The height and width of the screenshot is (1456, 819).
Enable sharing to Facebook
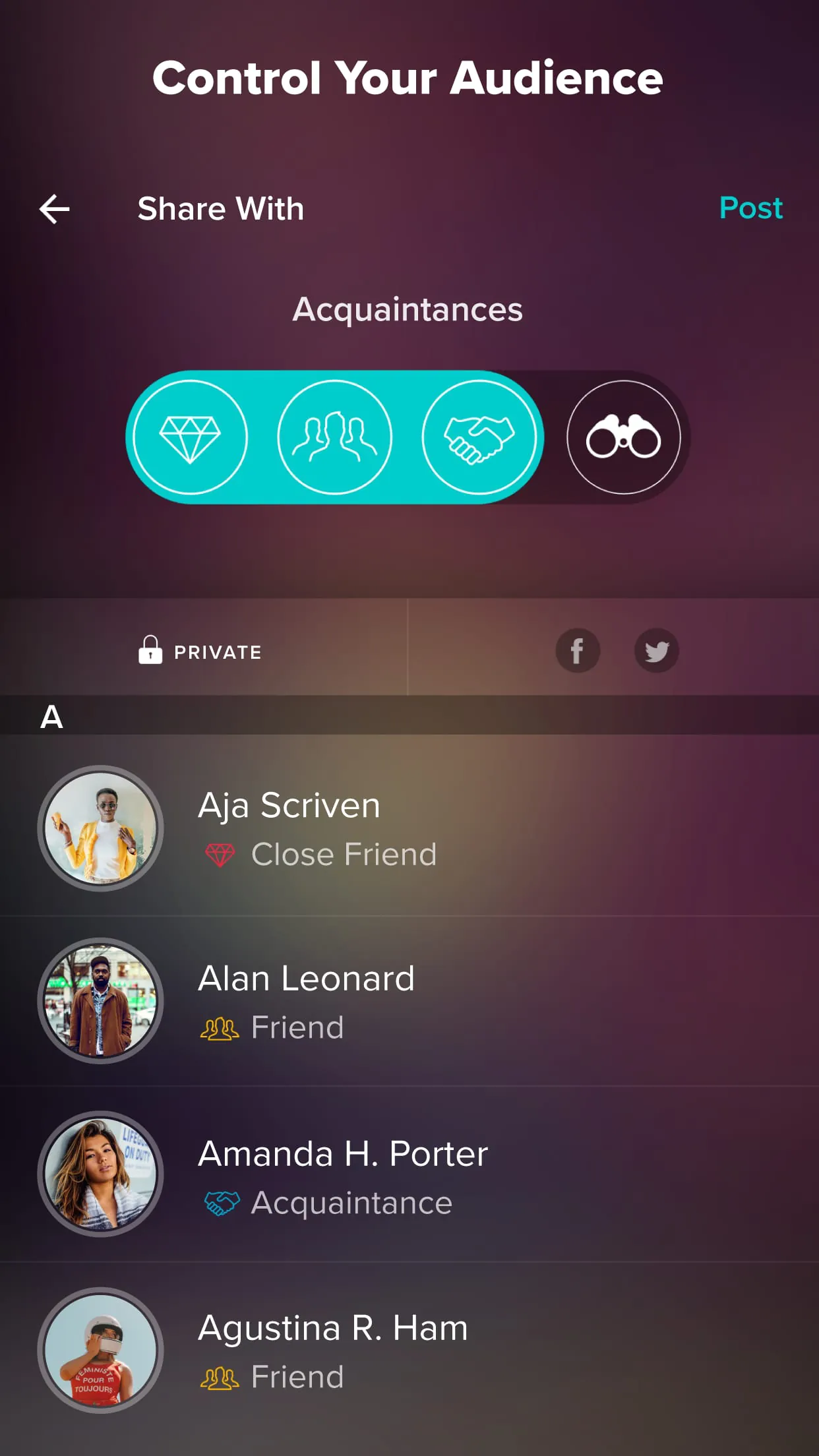pos(577,651)
